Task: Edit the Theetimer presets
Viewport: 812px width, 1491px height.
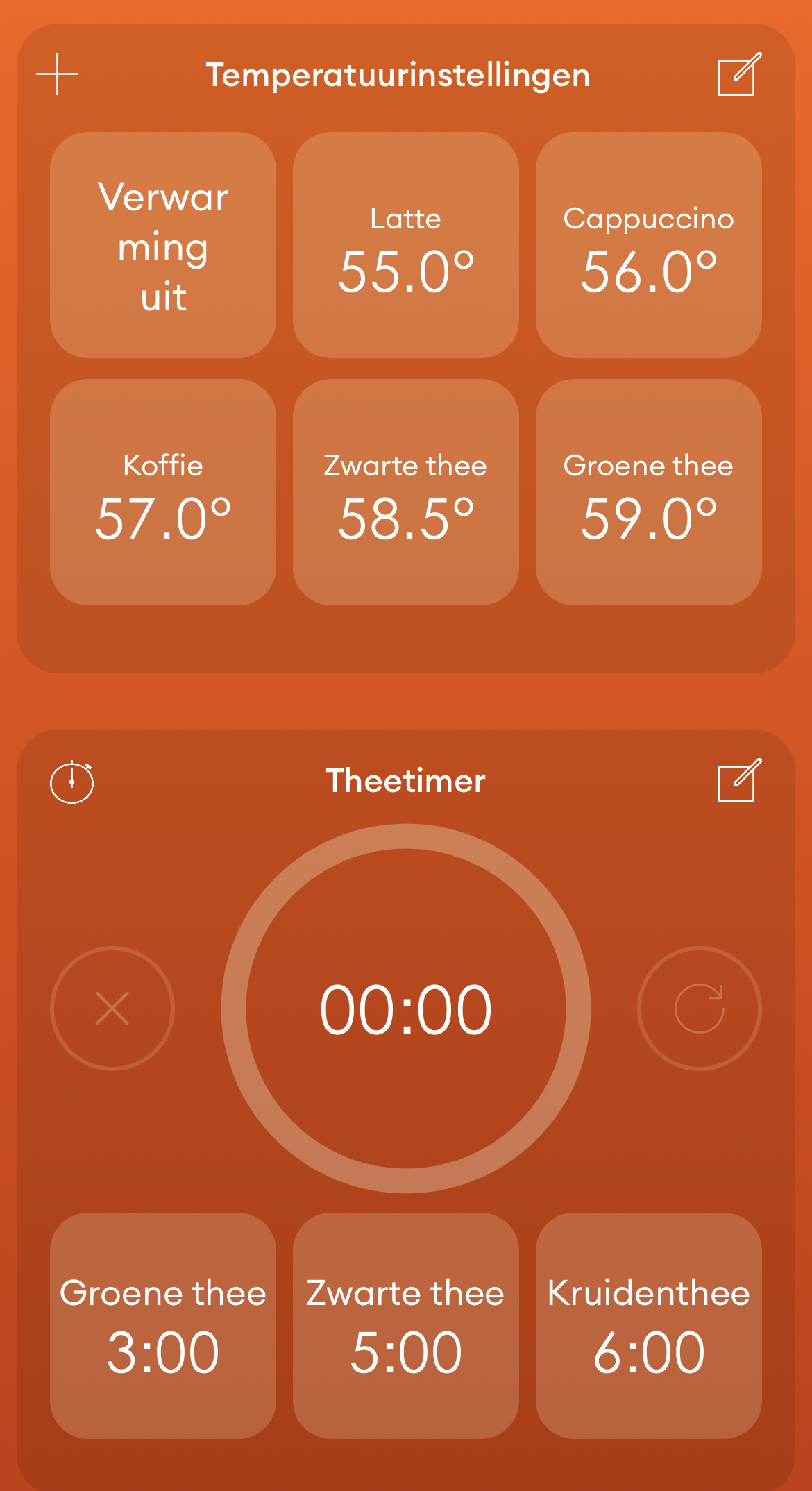Action: tap(738, 780)
